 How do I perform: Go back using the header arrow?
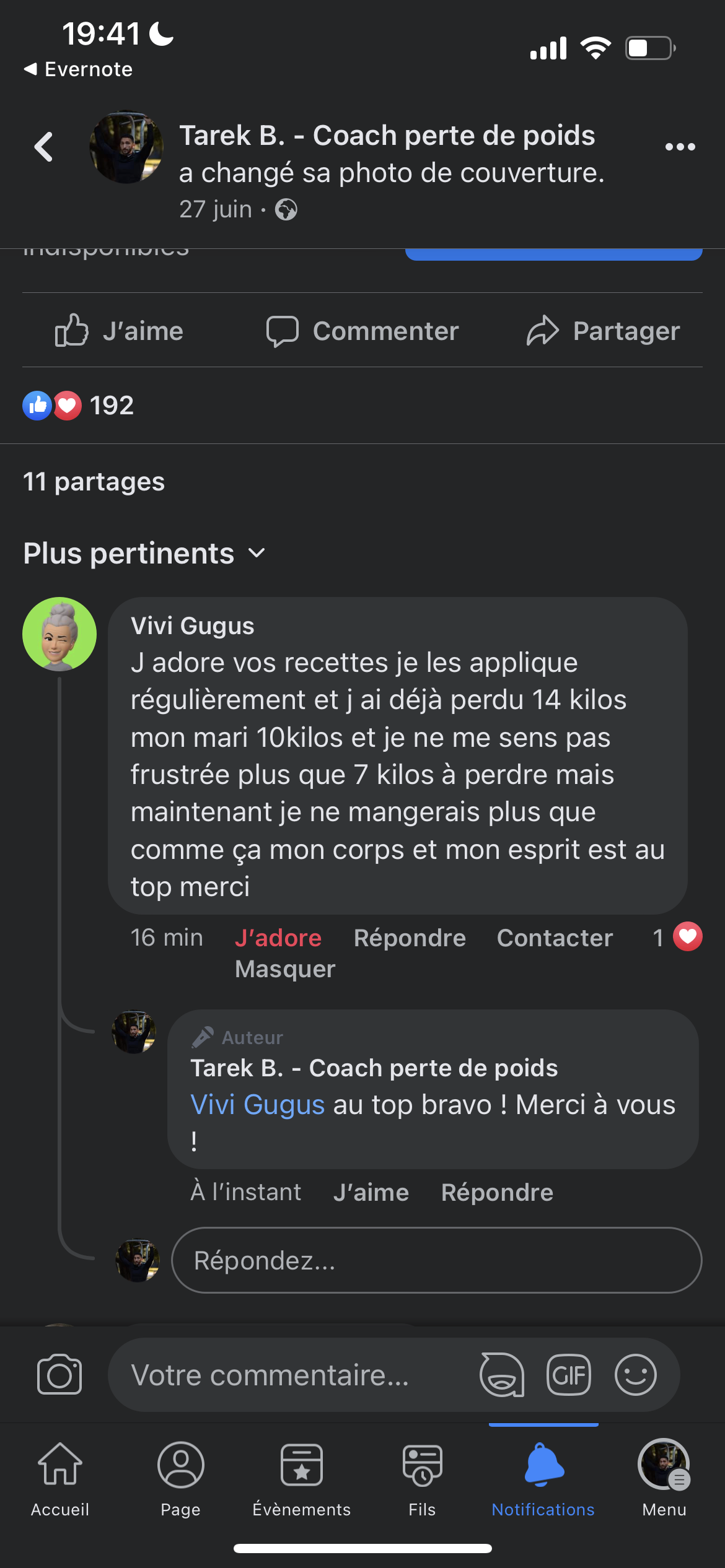(x=43, y=147)
